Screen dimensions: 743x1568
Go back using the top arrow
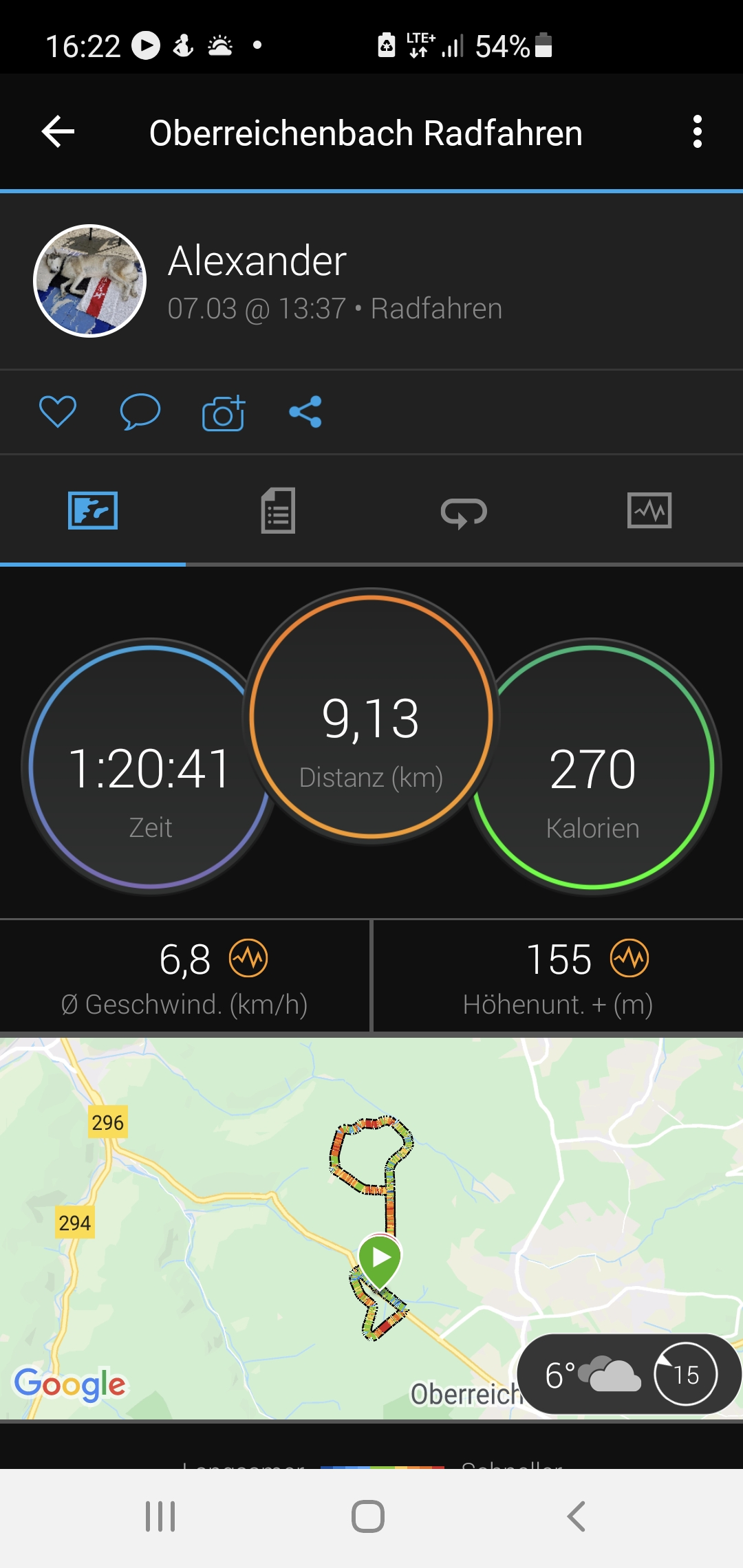(58, 132)
